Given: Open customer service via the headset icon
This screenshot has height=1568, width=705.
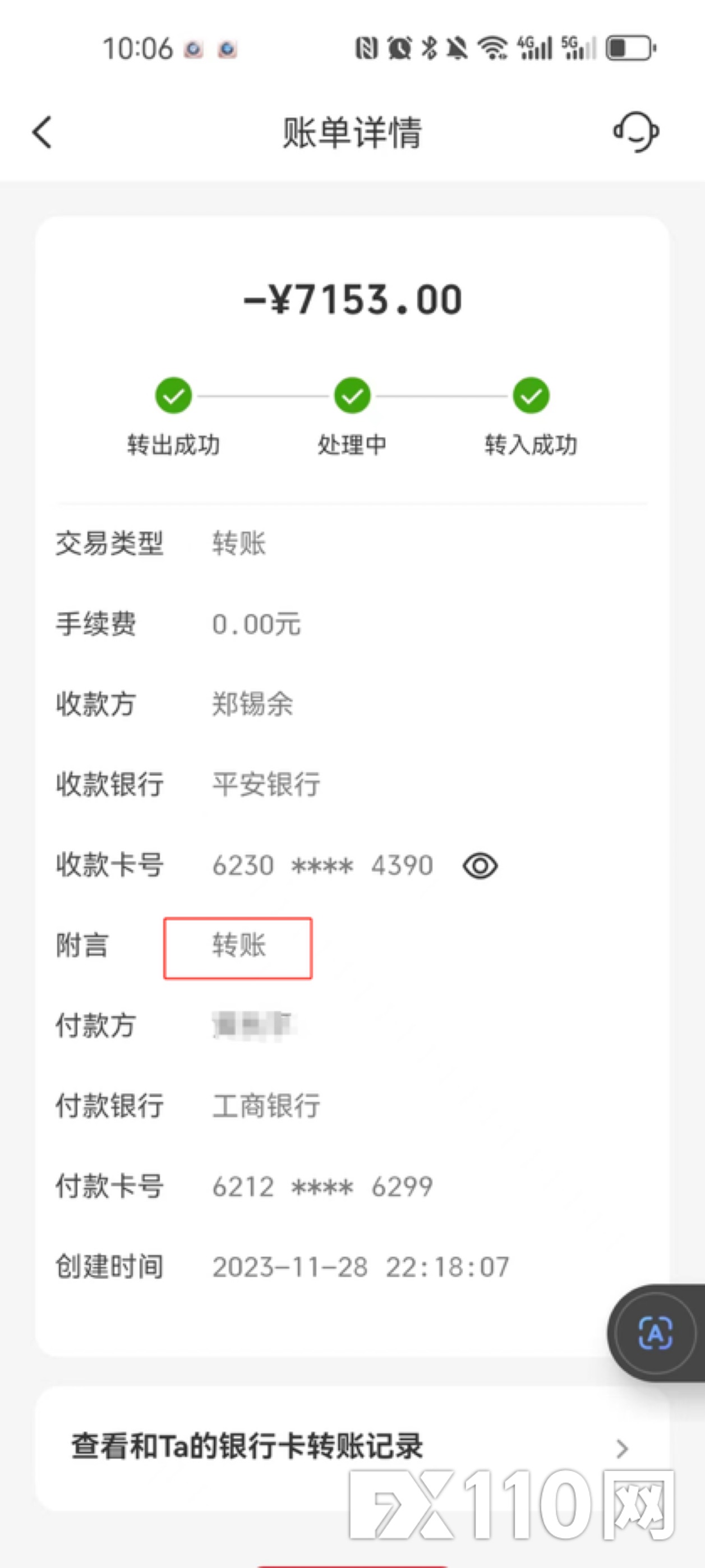Looking at the screenshot, I should click(x=635, y=131).
